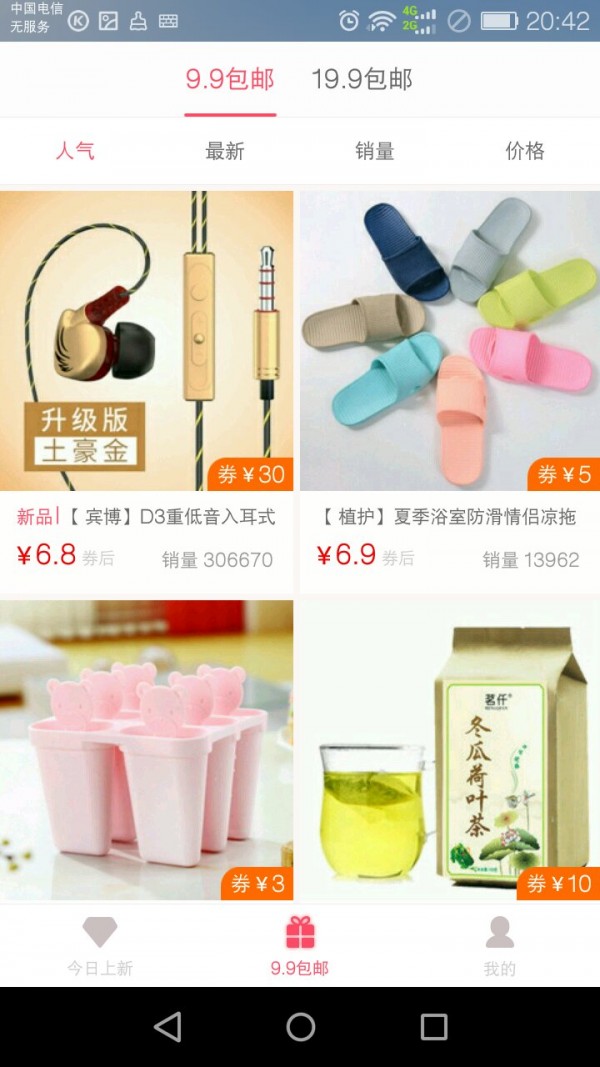The image size is (600, 1067).
Task: Sort products by 销量
Action: tap(375, 151)
